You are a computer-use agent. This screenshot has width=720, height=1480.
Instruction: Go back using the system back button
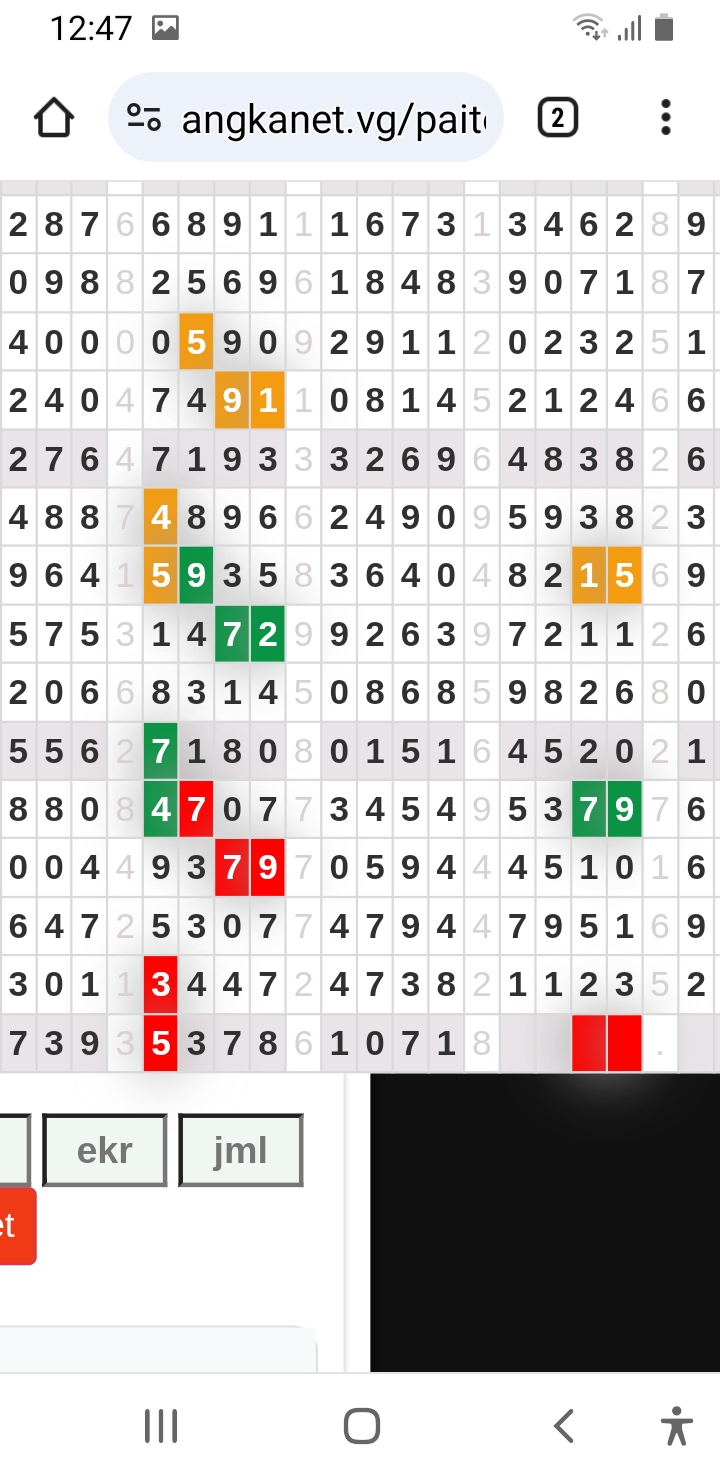[563, 1426]
